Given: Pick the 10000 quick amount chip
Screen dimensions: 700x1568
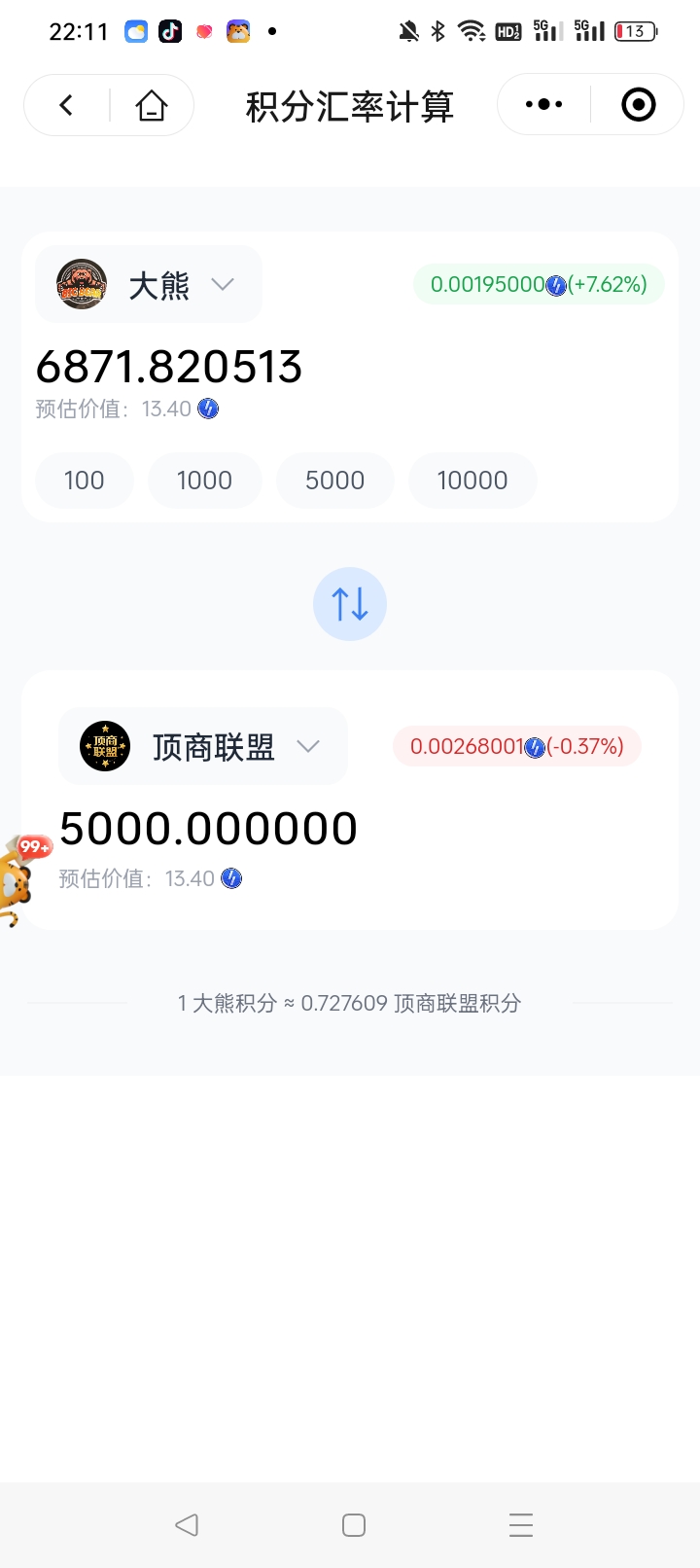Looking at the screenshot, I should pyautogui.click(x=472, y=481).
